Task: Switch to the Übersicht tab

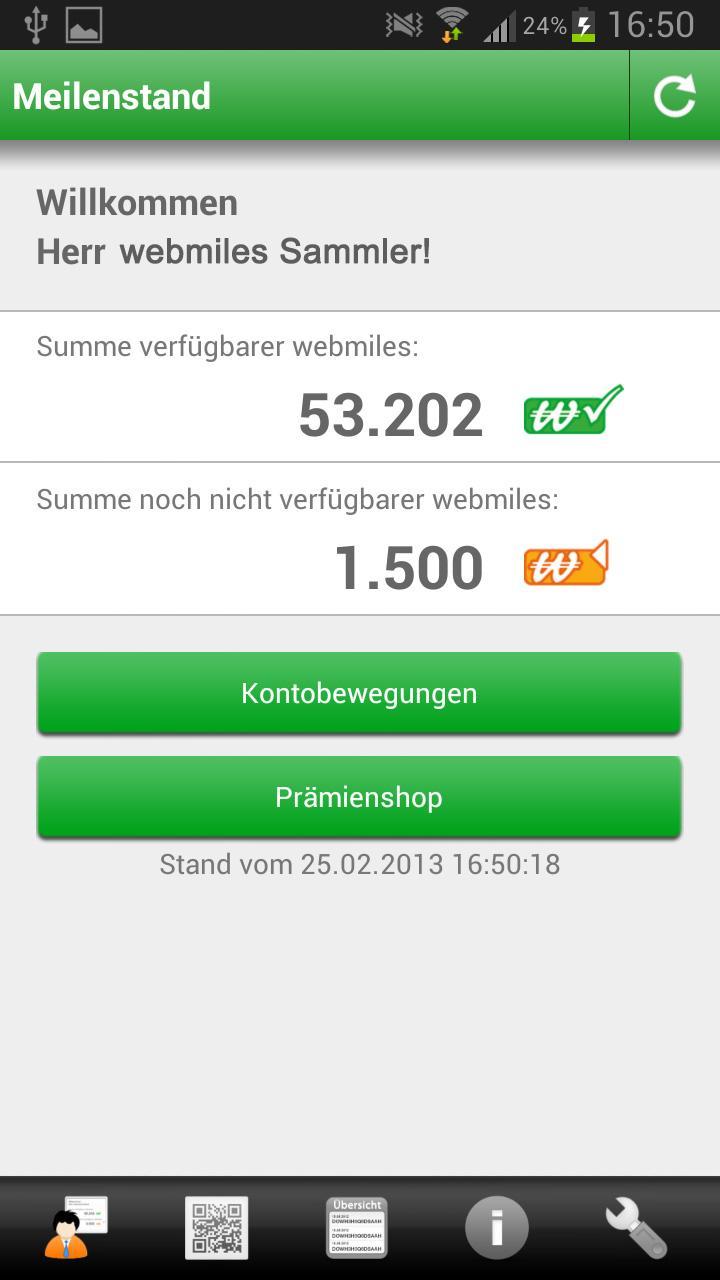Action: coord(357,1227)
